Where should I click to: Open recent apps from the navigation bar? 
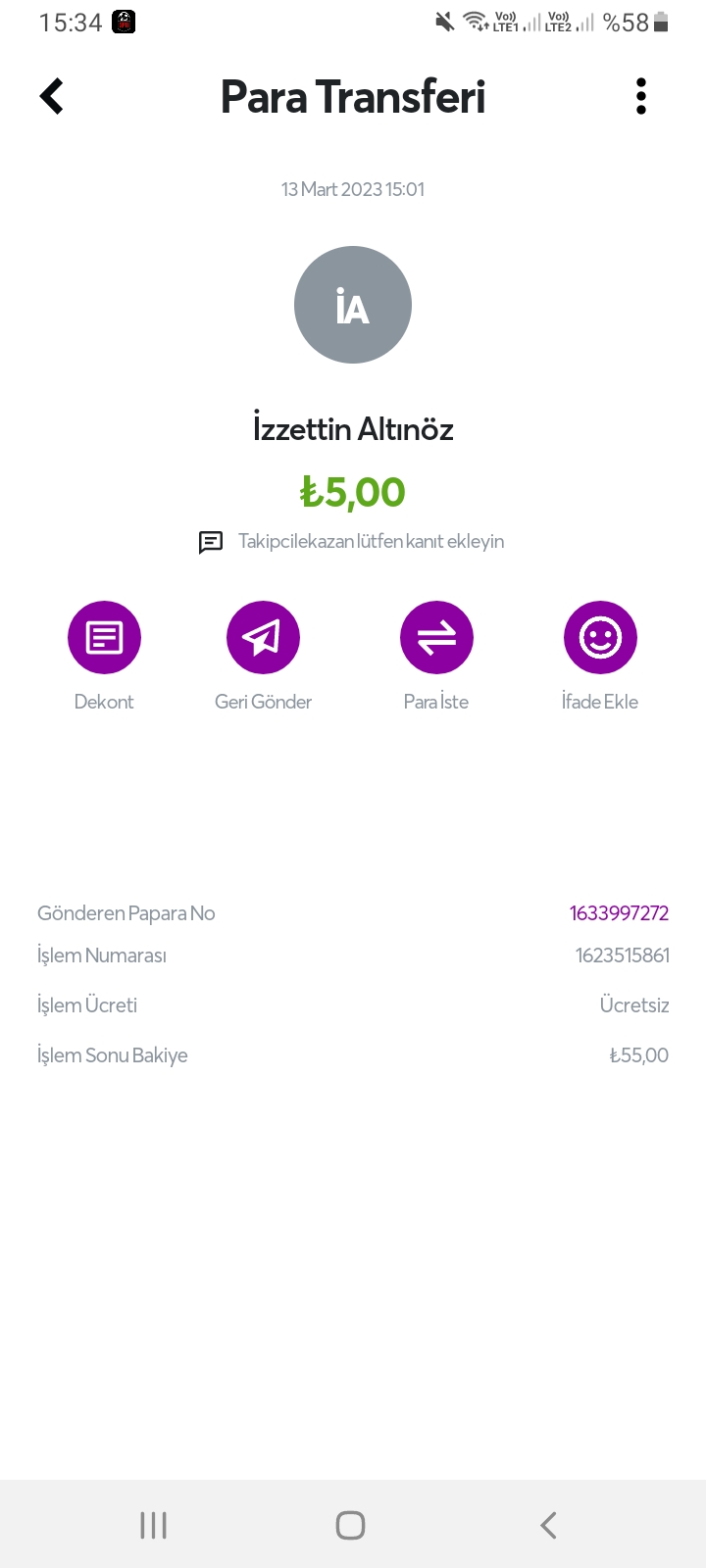154,1525
